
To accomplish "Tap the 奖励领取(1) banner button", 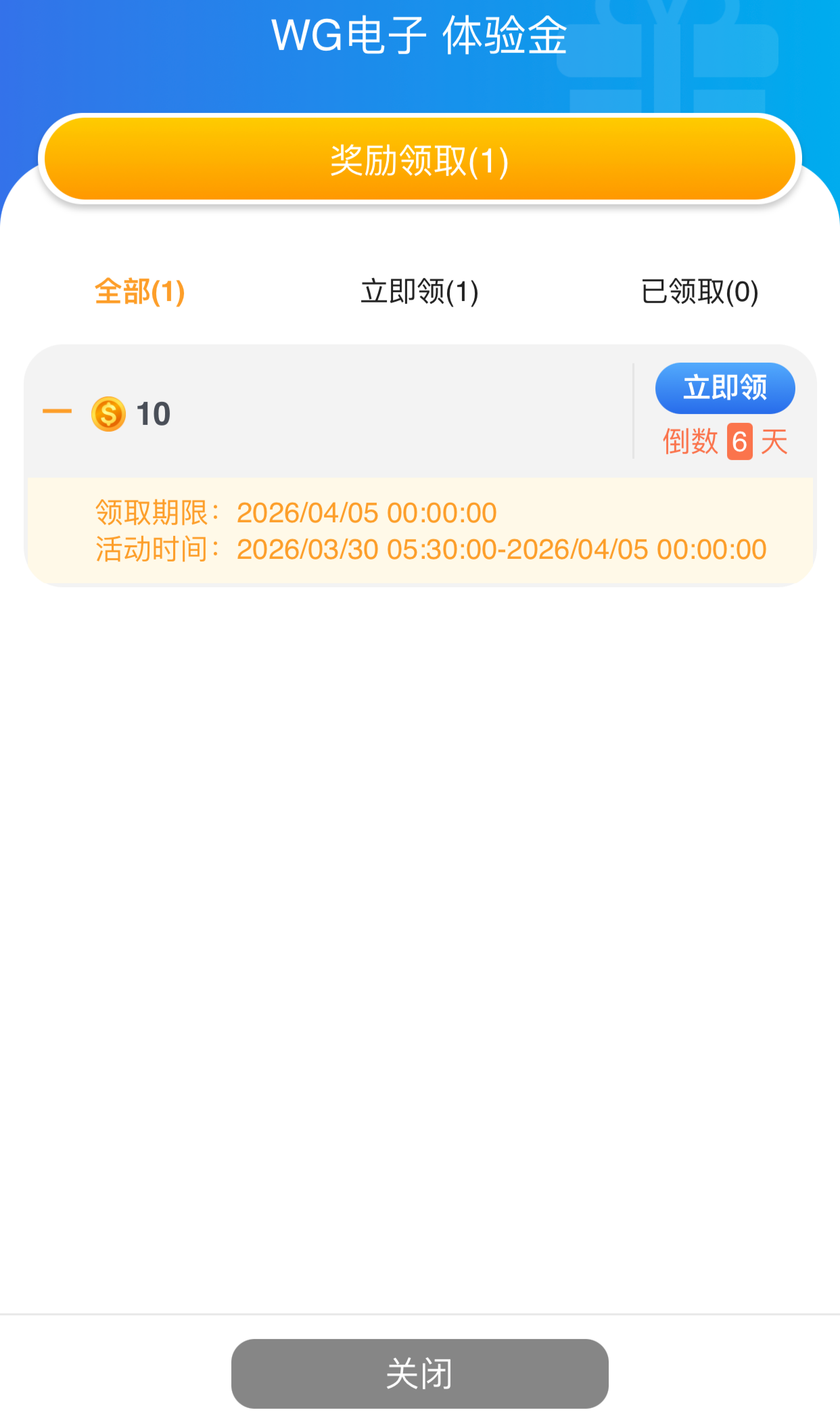I will point(419,160).
